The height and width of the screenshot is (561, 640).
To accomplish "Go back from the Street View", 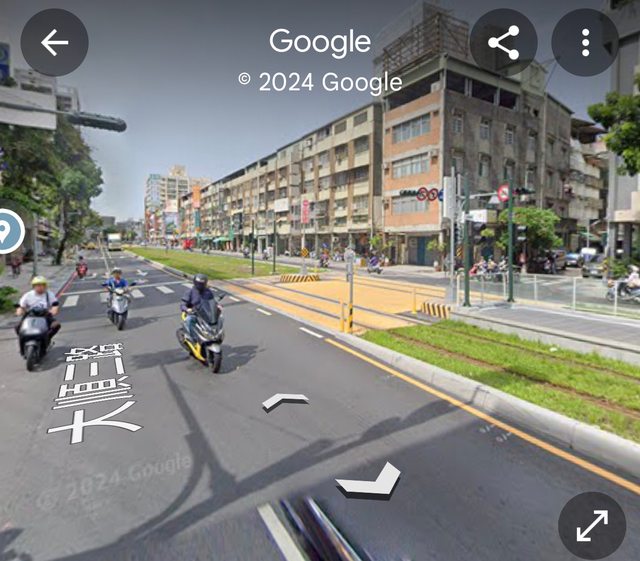I will coord(54,42).
